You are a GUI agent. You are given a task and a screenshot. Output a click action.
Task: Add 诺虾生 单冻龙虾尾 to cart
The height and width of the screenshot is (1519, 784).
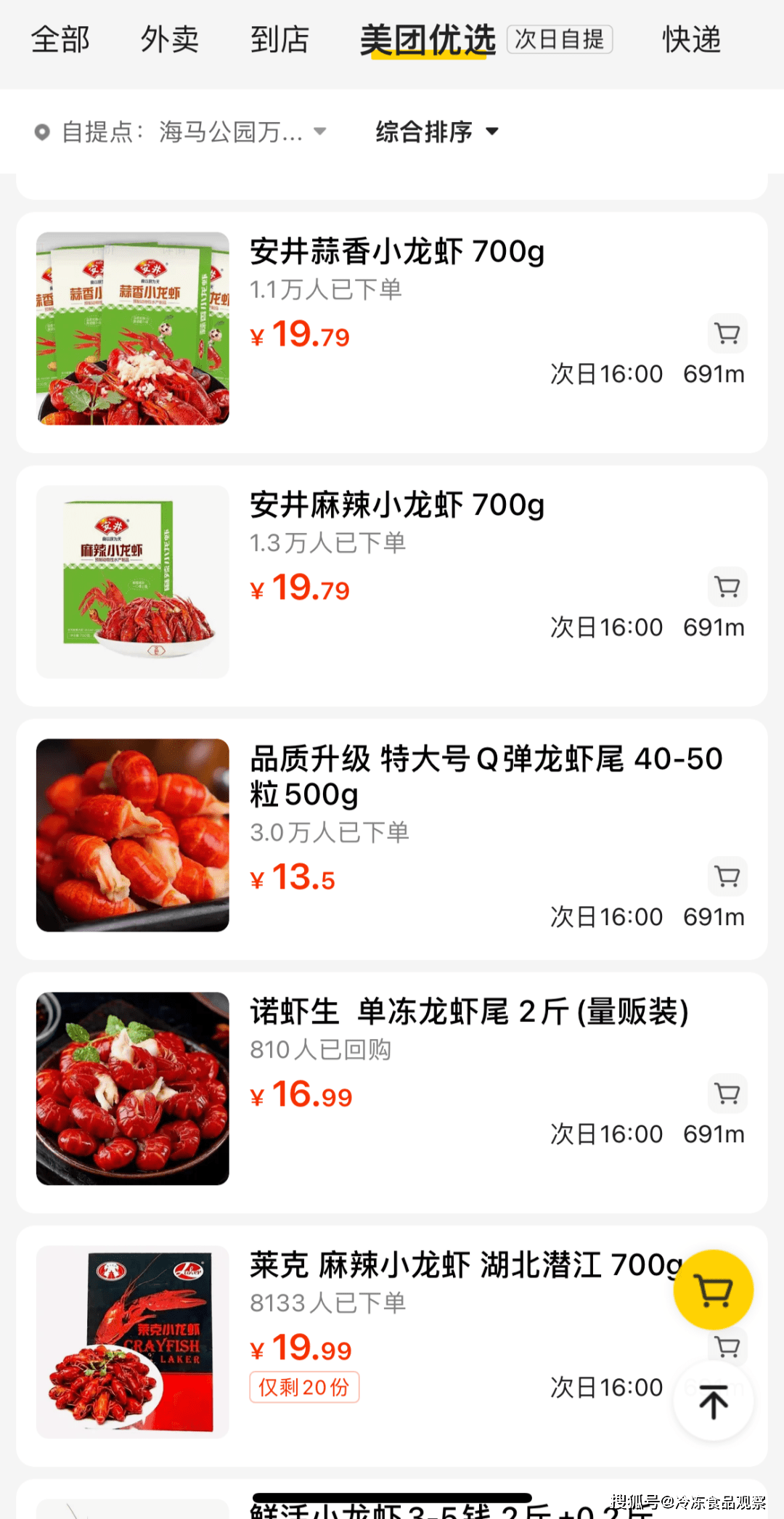[x=727, y=1094]
